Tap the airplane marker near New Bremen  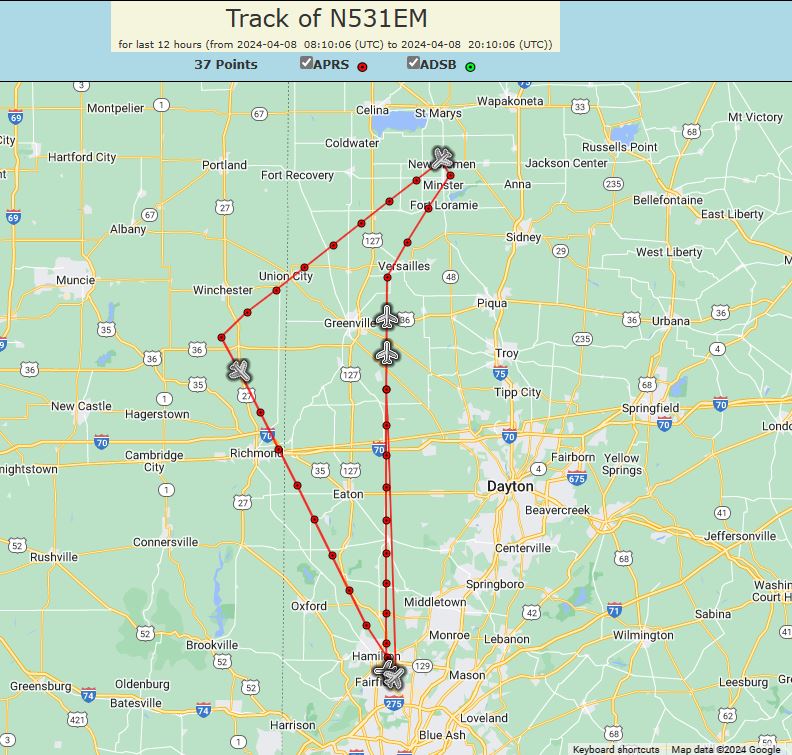pos(443,157)
